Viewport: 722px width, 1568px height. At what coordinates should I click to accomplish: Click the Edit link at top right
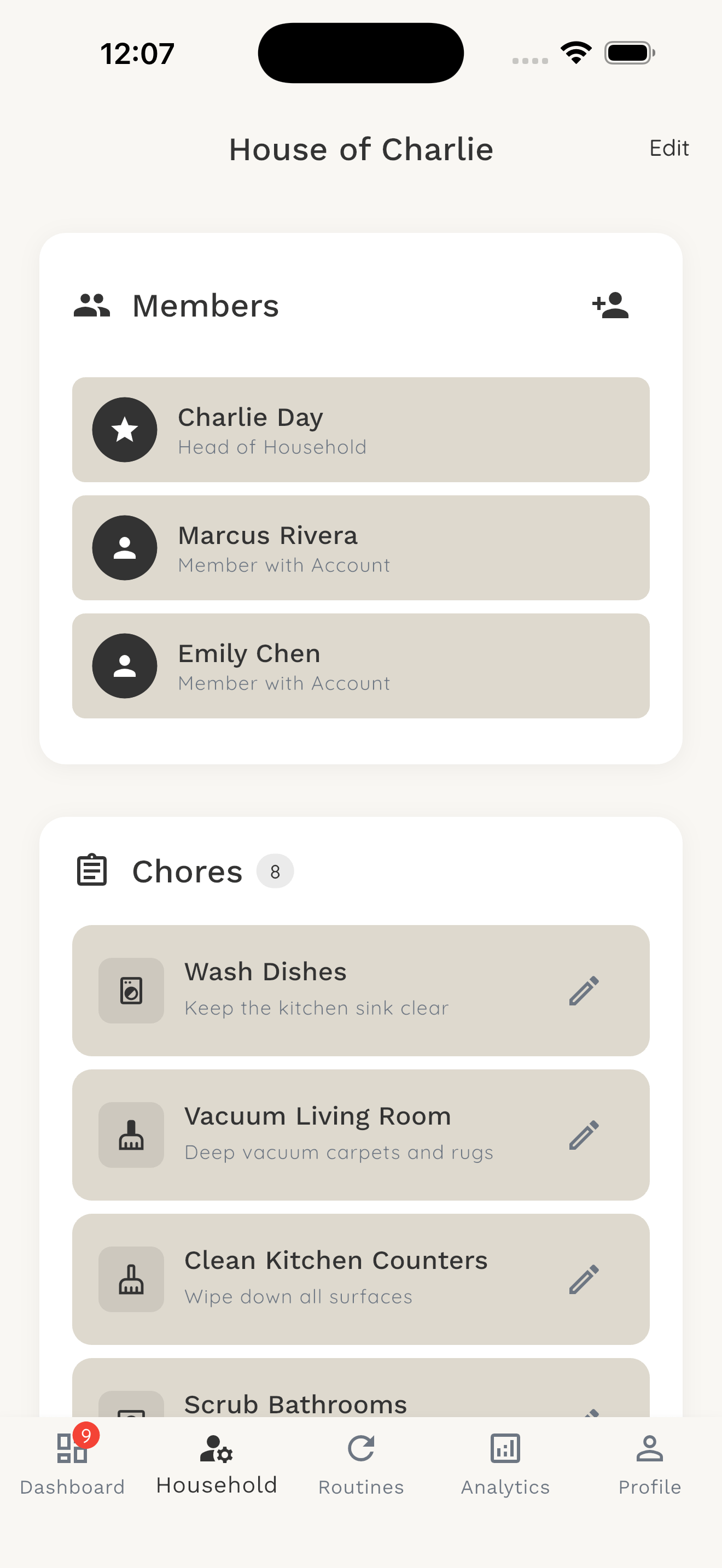pyautogui.click(x=668, y=148)
